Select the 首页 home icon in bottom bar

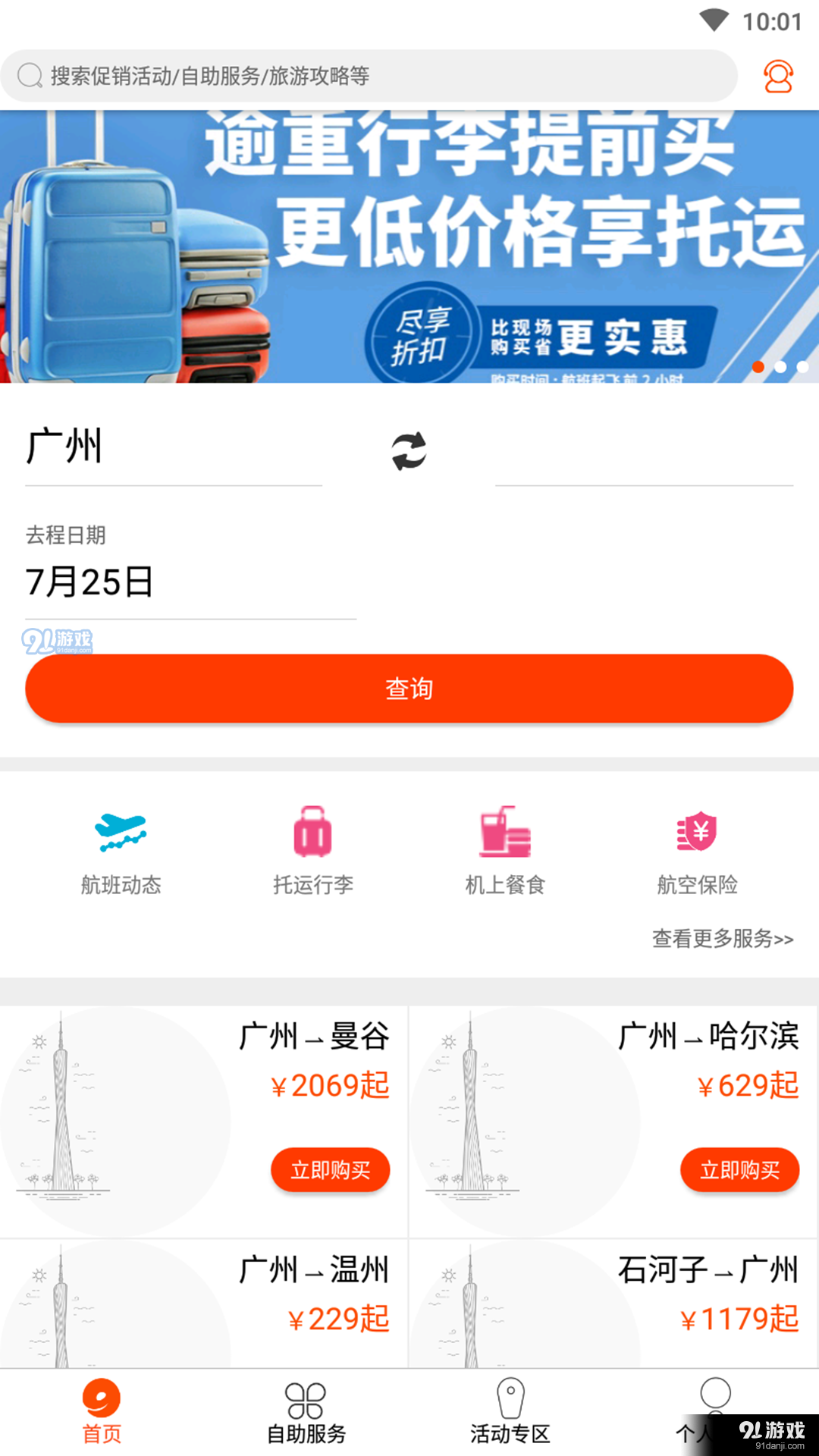tap(102, 1407)
